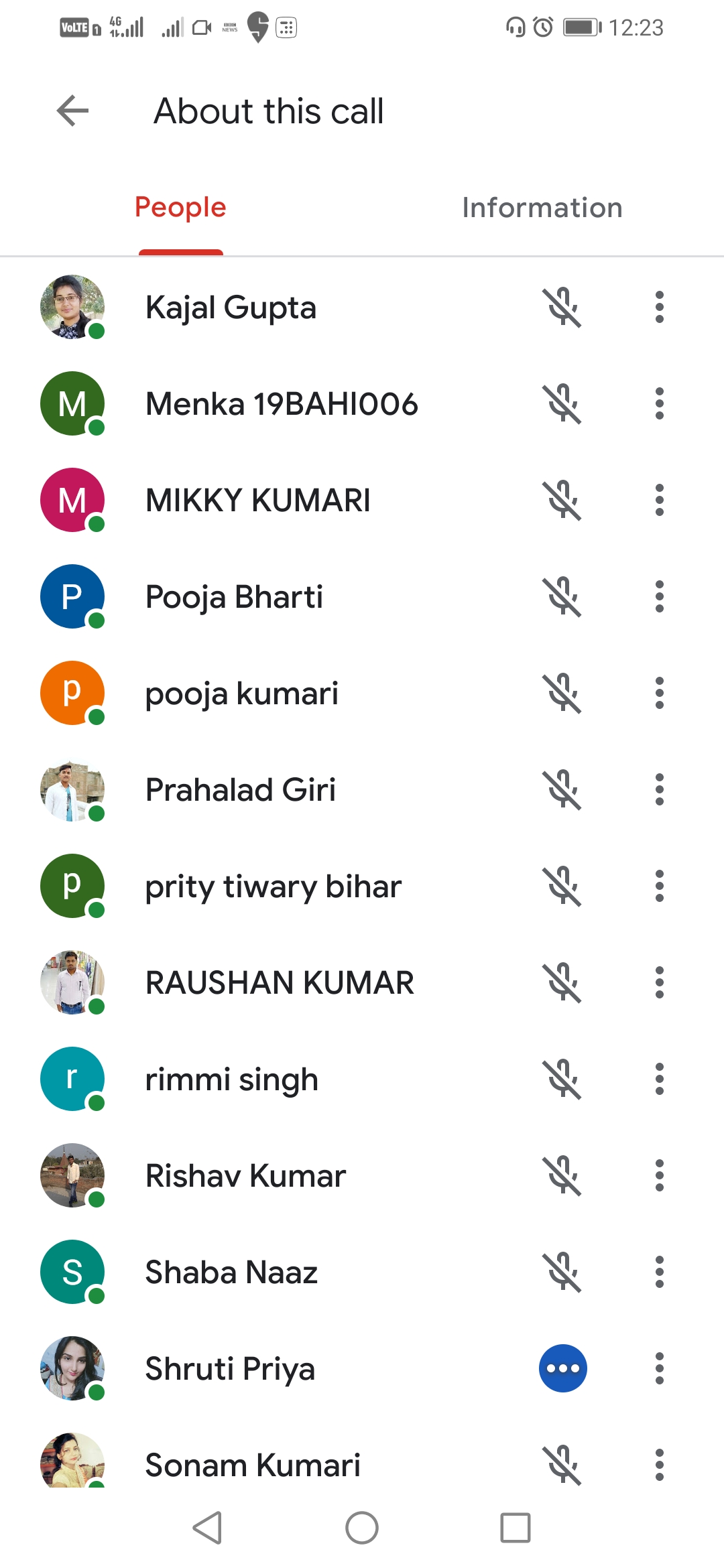Viewport: 724px width, 1568px height.
Task: Switch to the Information tab
Action: (x=542, y=208)
